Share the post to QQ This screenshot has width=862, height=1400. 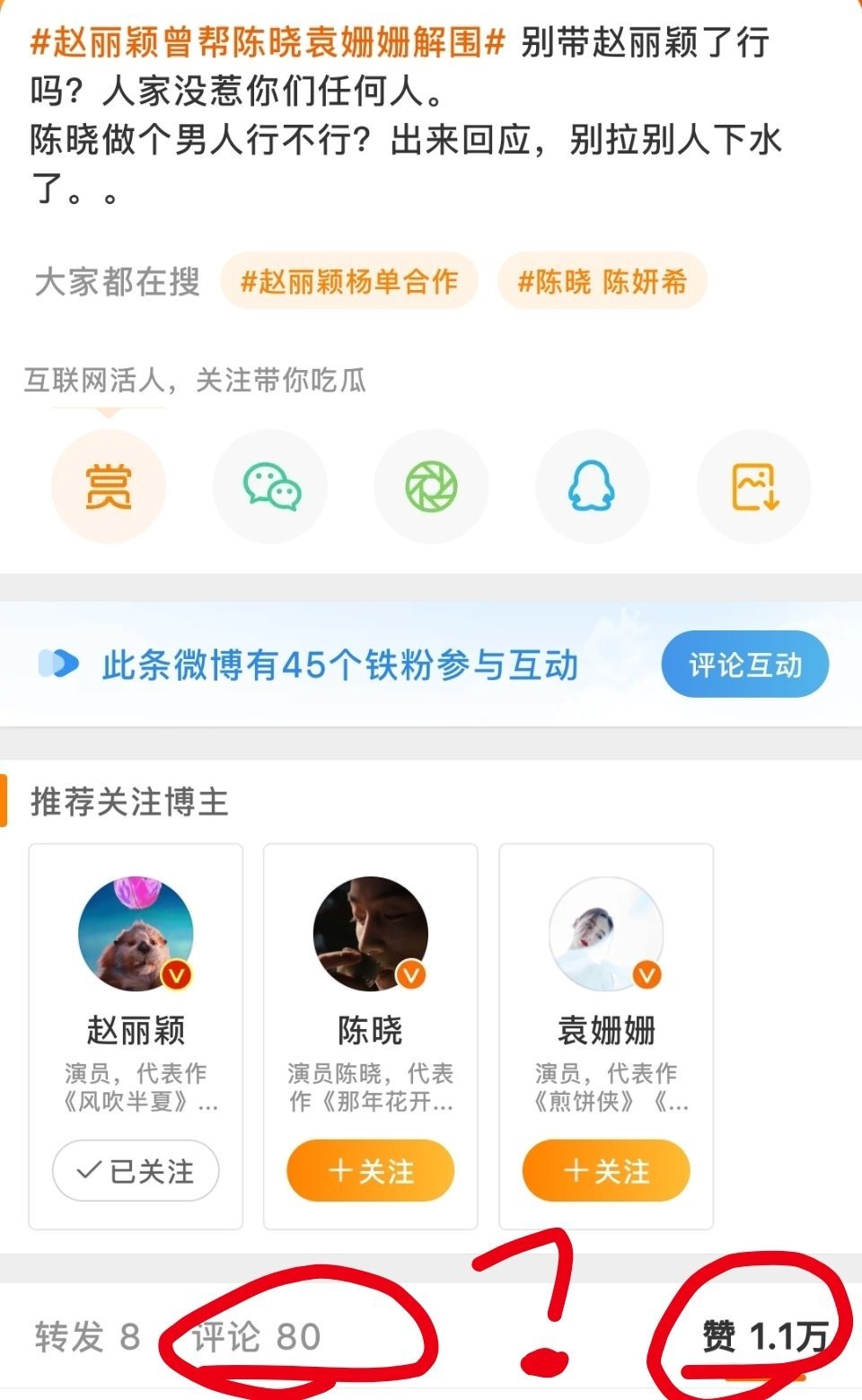pos(593,487)
